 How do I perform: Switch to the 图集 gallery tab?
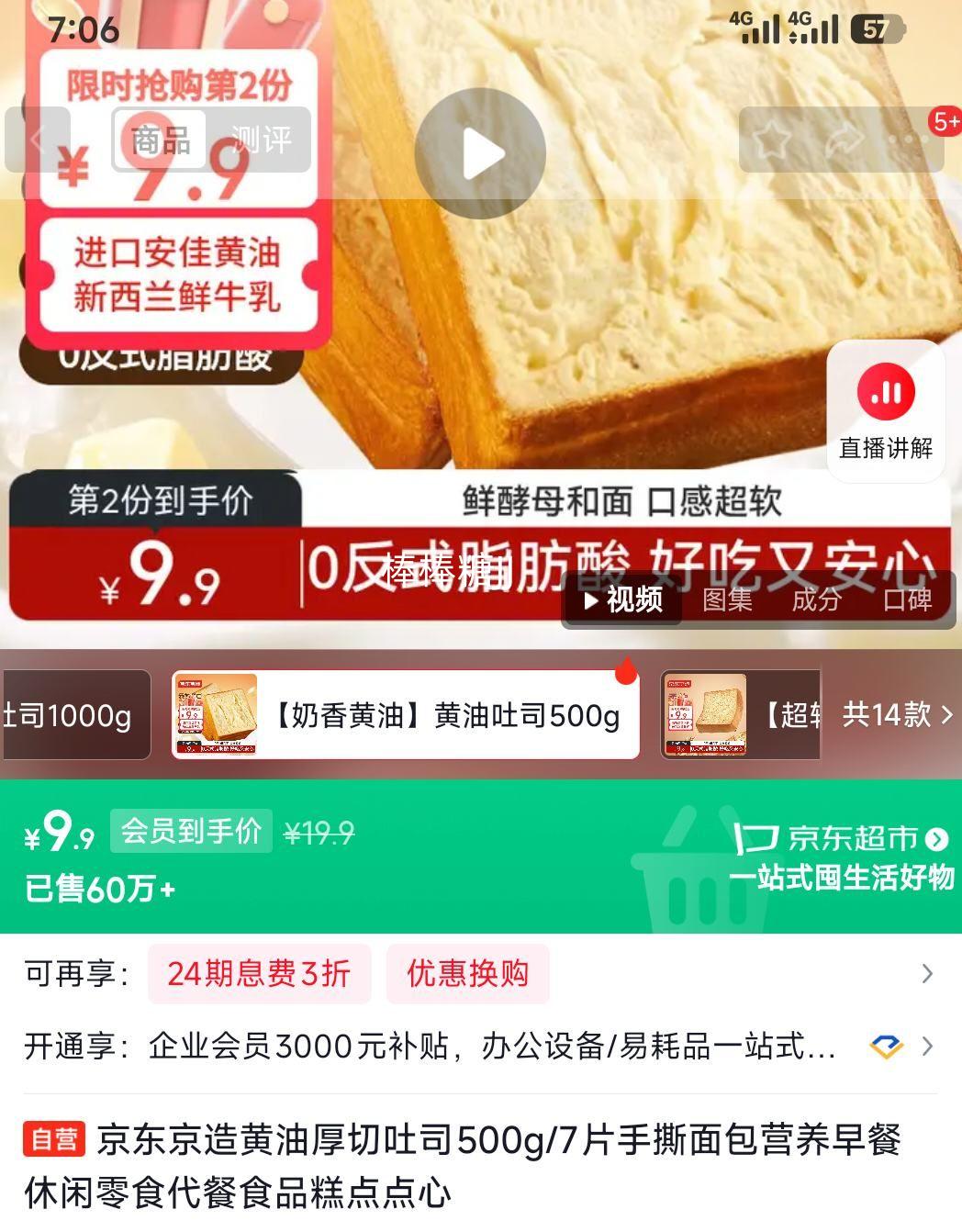pos(728,601)
